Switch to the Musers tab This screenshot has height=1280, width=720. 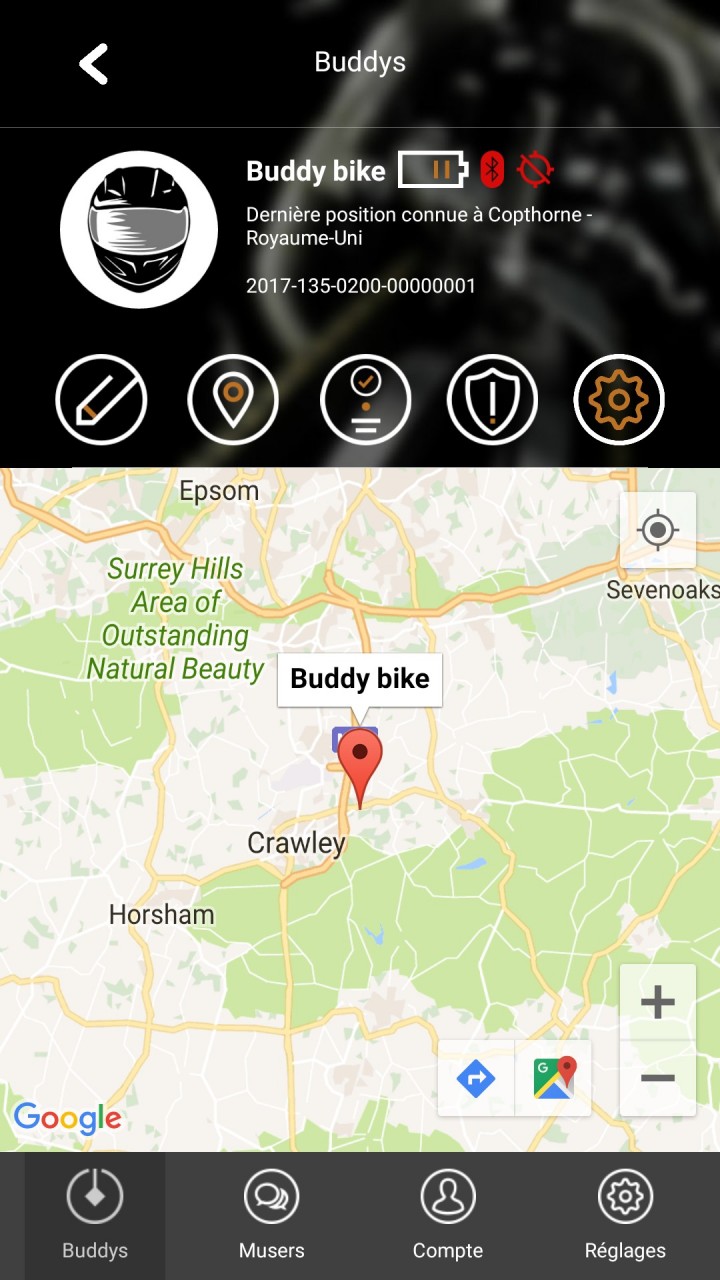click(271, 1216)
